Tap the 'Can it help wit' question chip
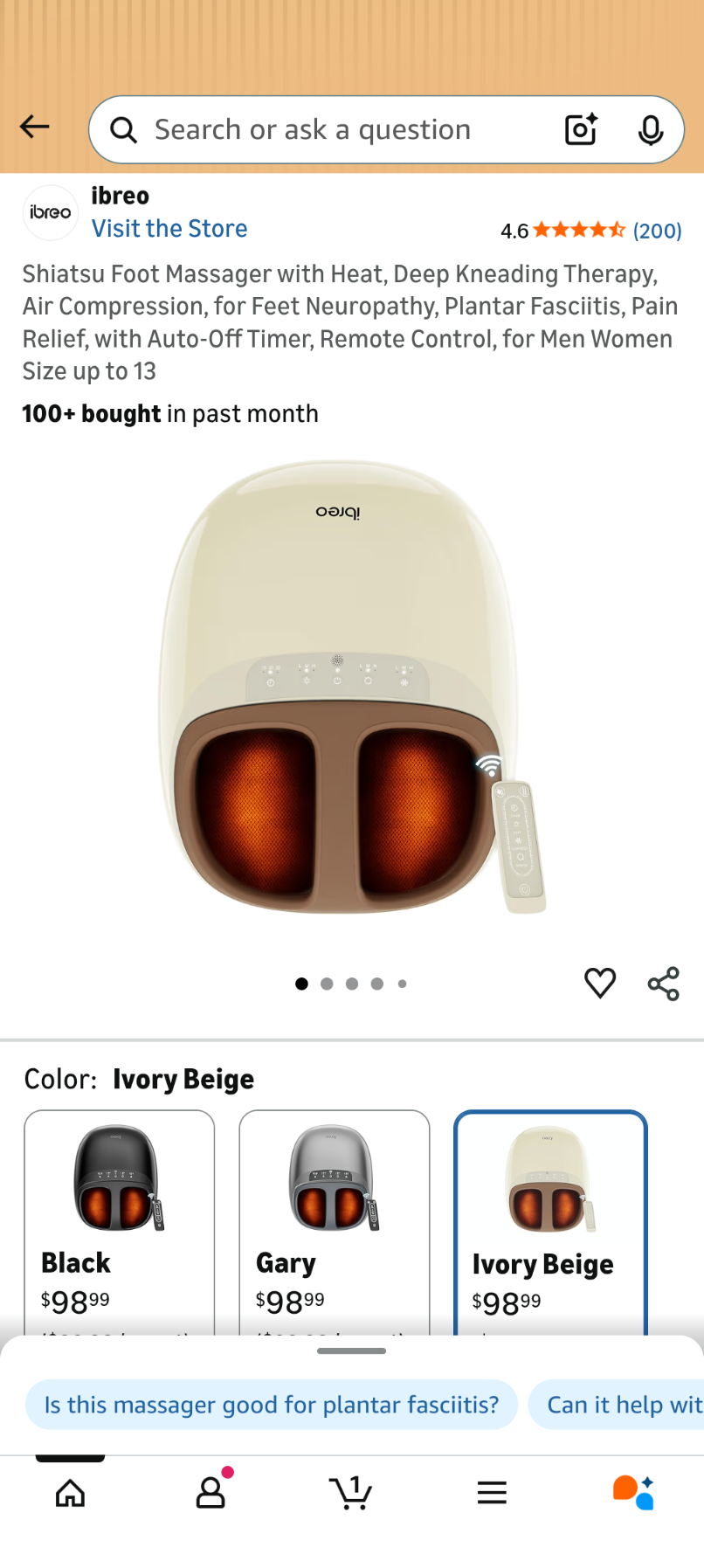 pos(622,1405)
